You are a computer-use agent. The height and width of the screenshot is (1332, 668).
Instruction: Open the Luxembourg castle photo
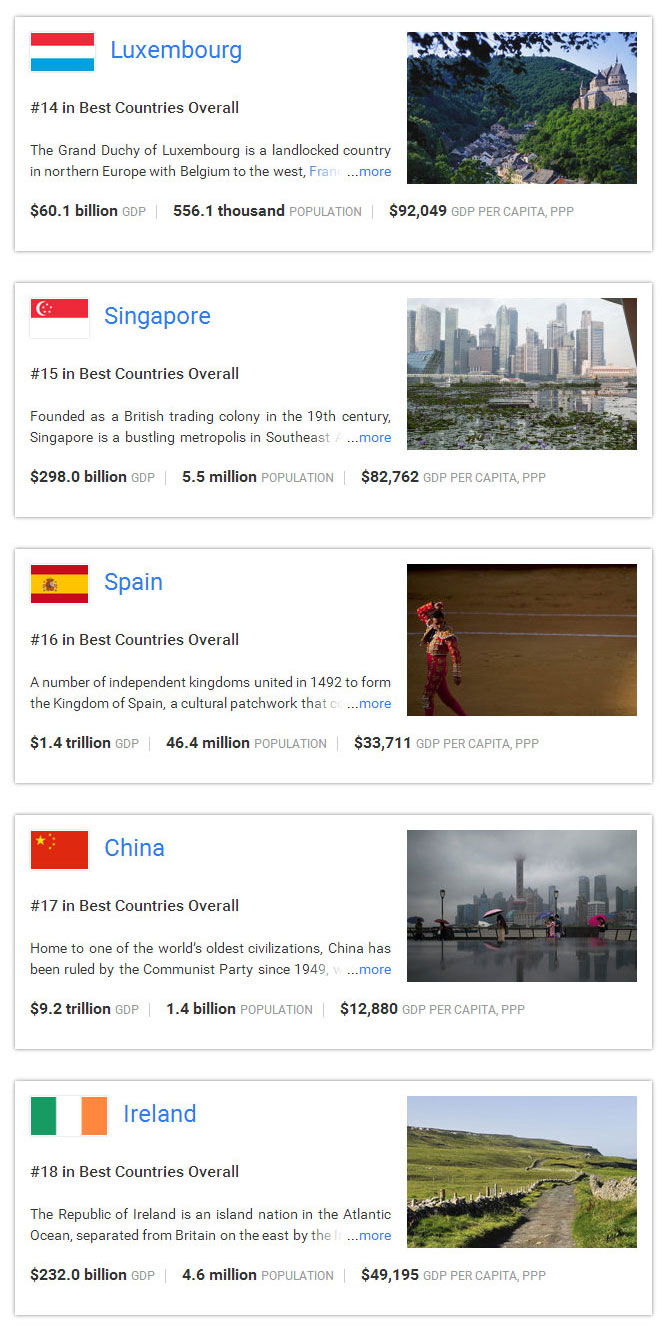(521, 108)
